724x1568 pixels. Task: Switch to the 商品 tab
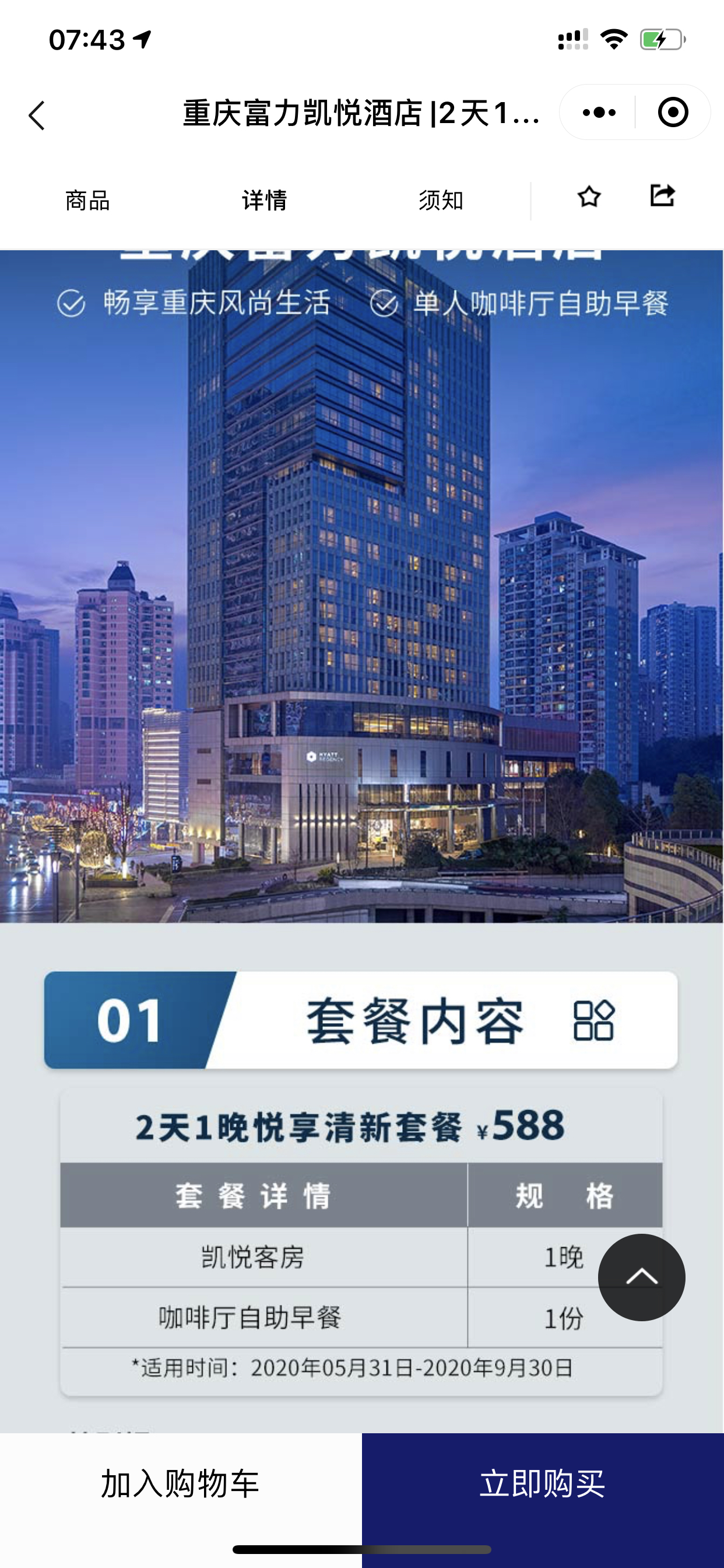coord(87,200)
